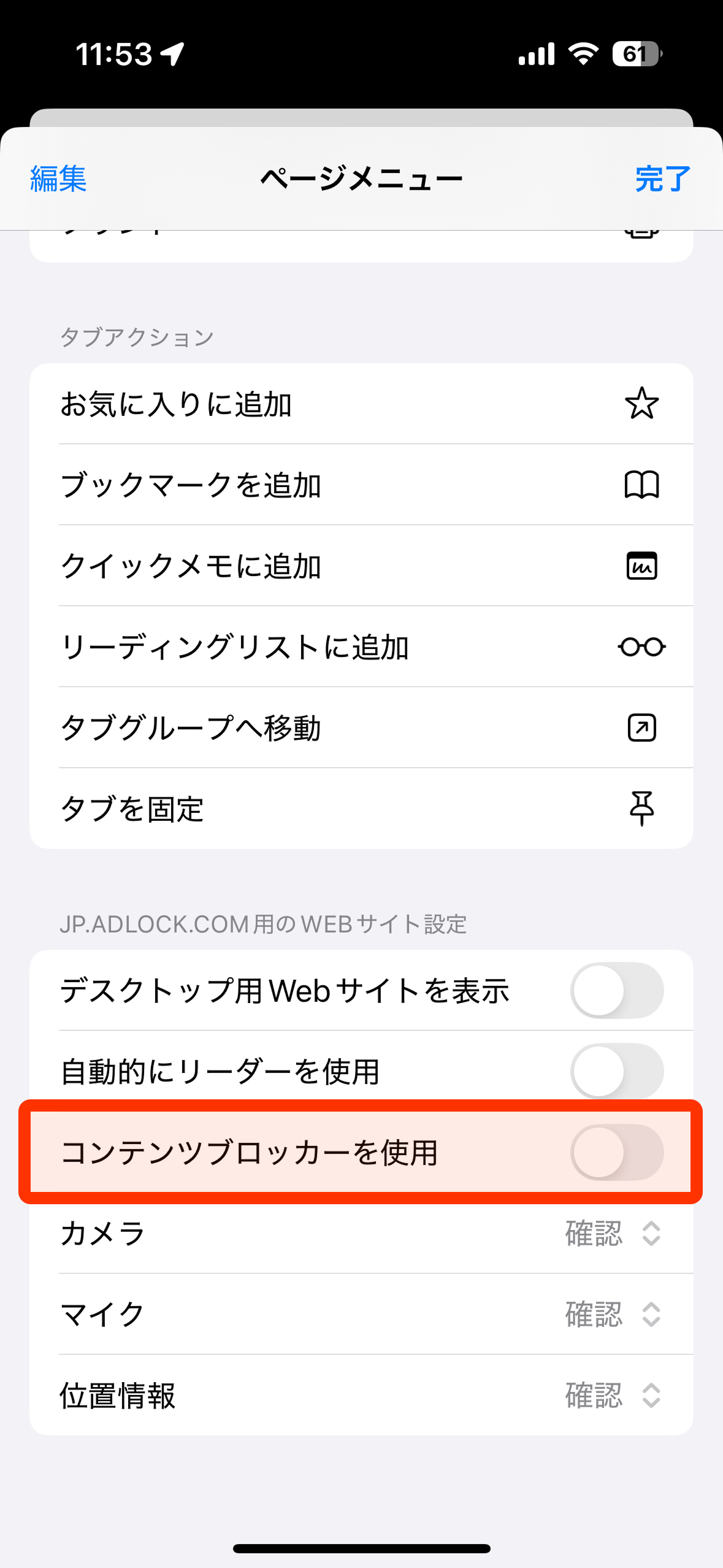Tap the battery indicator showing 61
Screen dimensions: 723x1568
point(635,54)
